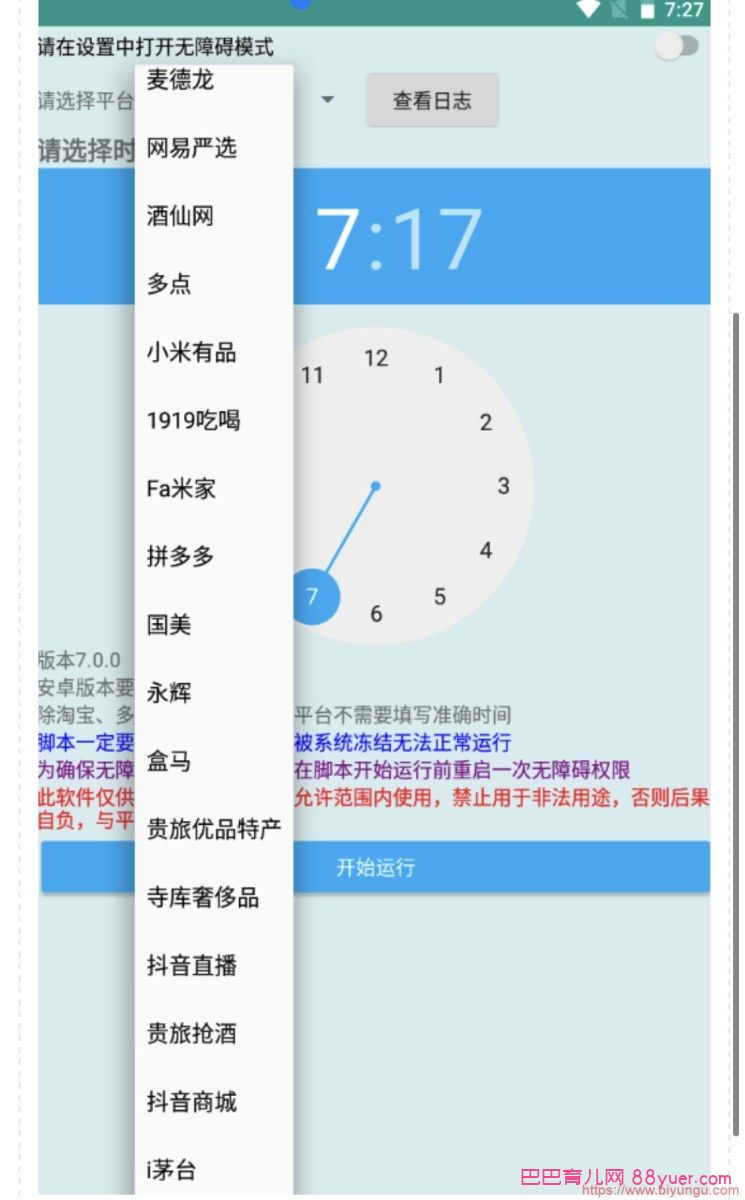Select Fa米家 from the dropdown

[213, 488]
